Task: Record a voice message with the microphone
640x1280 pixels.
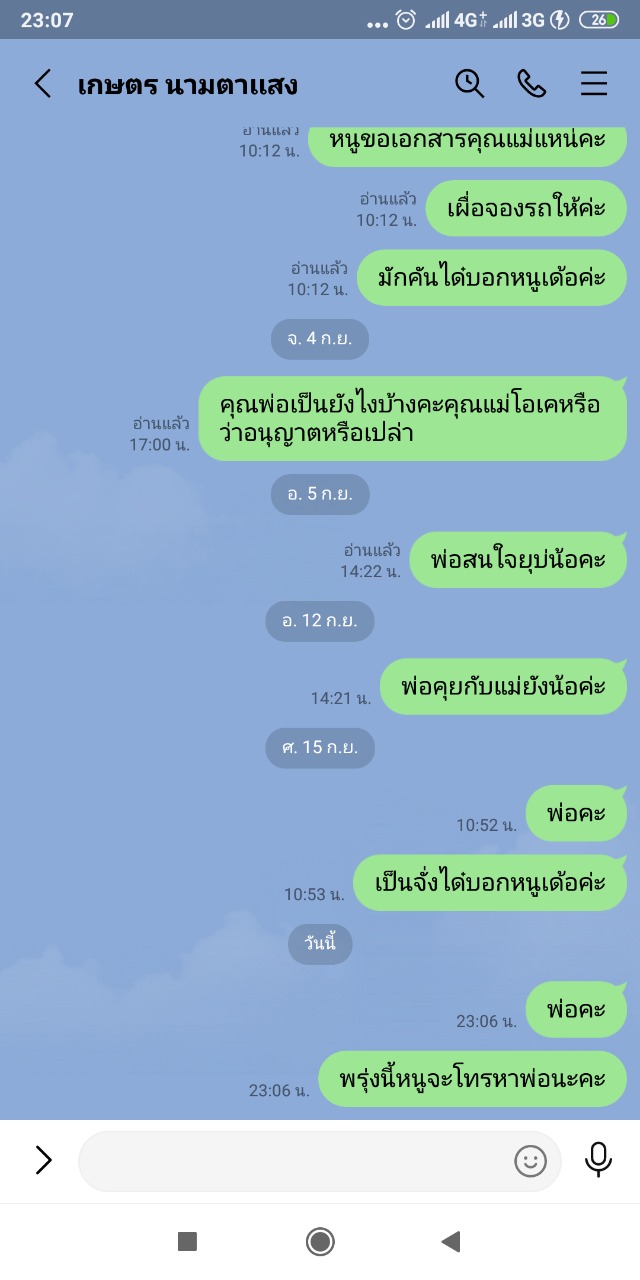Action: [x=598, y=1160]
